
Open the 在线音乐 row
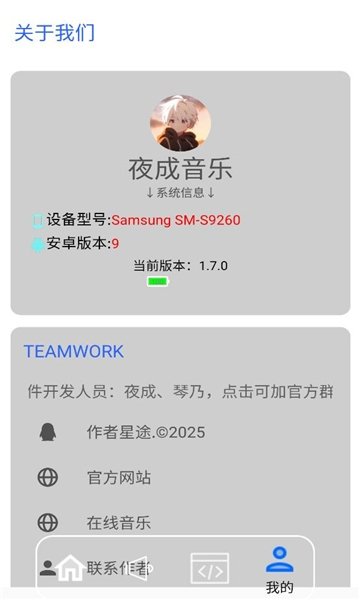180,523
